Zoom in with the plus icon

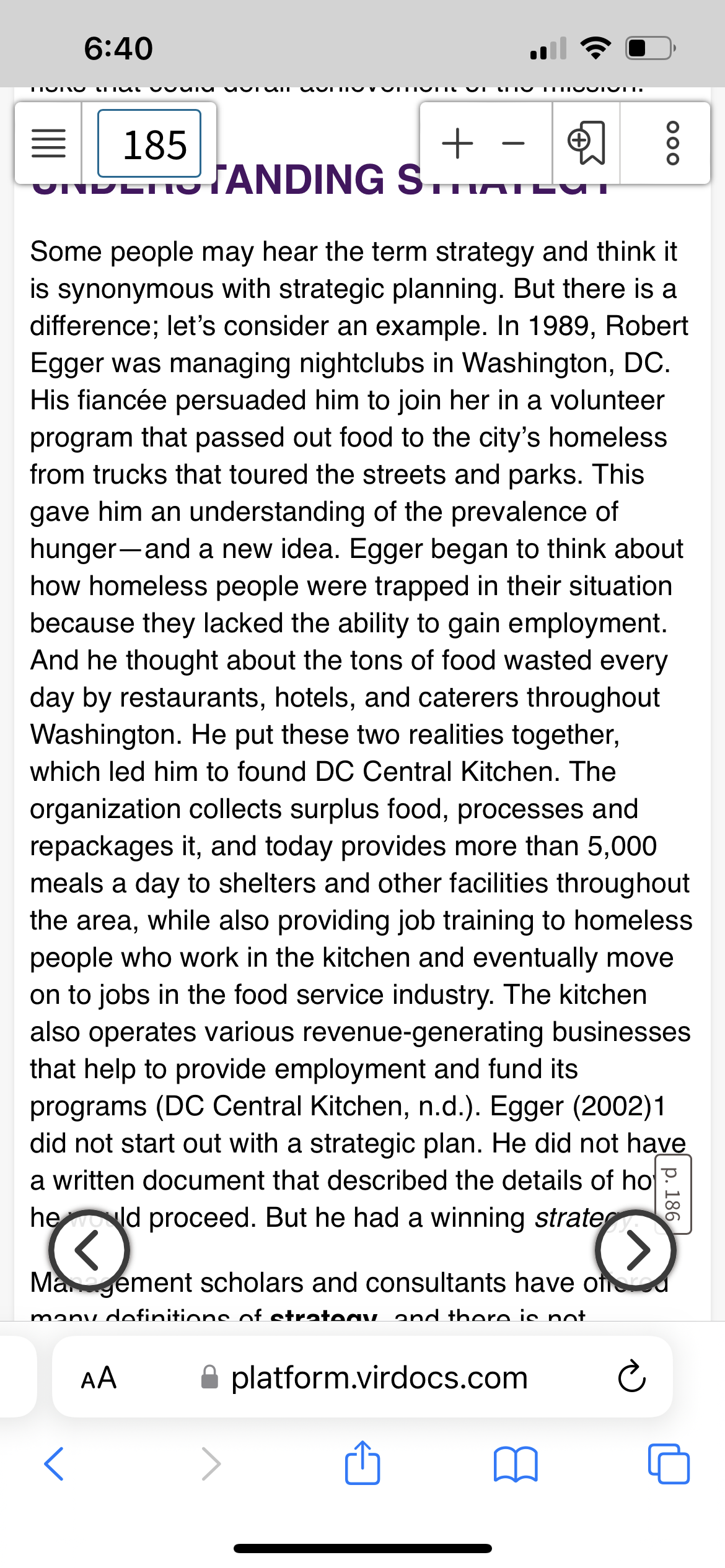457,144
